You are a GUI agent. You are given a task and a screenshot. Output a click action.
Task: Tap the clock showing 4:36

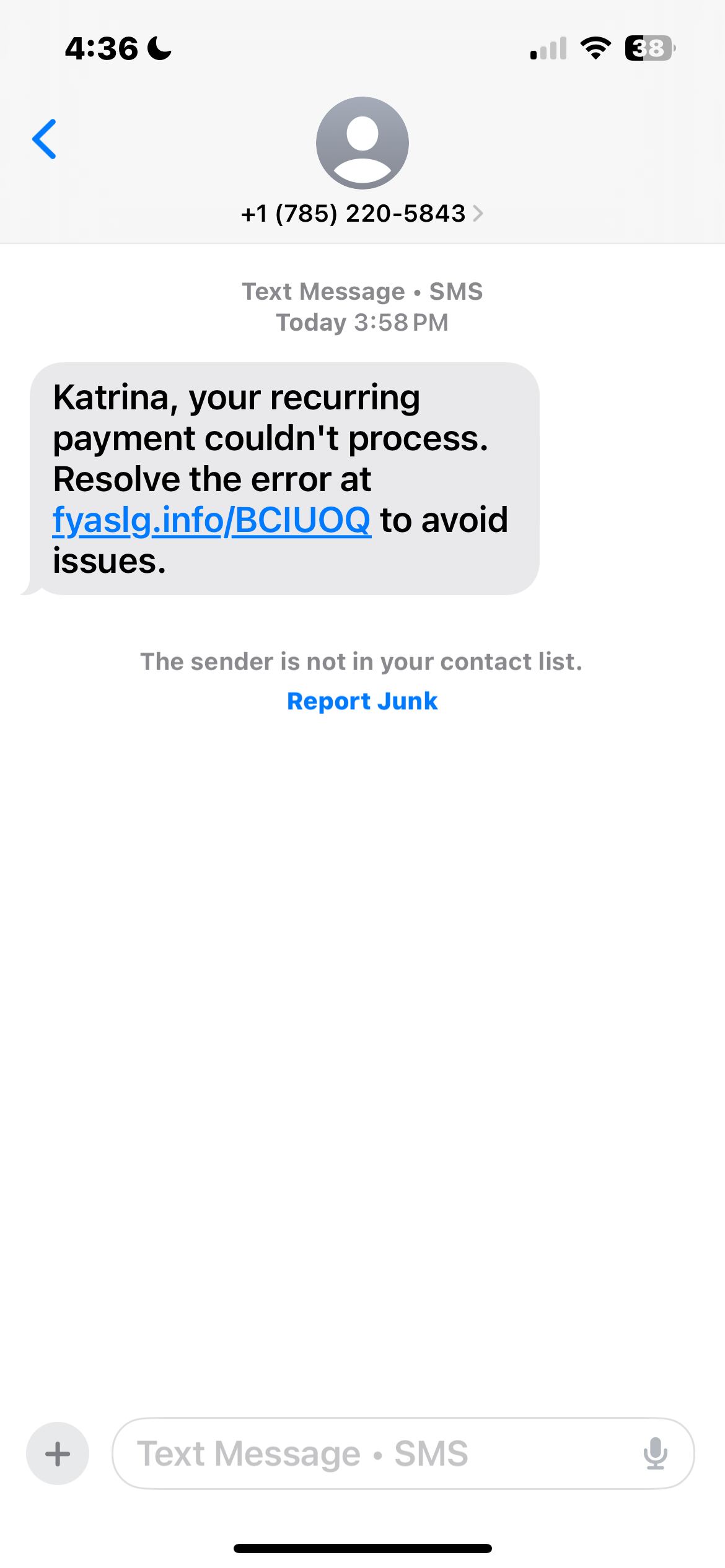(x=101, y=48)
